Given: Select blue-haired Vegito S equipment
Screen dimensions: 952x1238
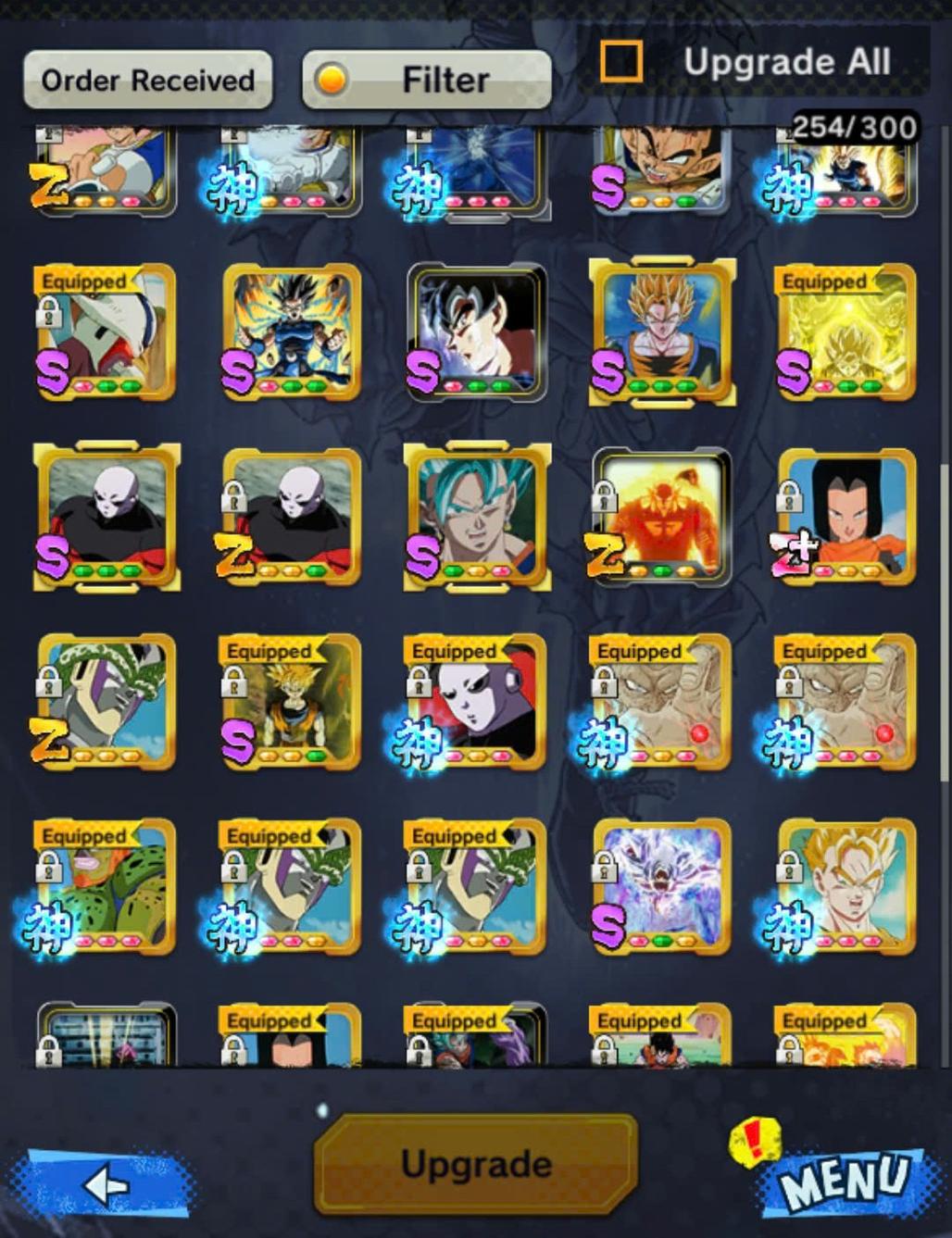Looking at the screenshot, I should (x=476, y=517).
